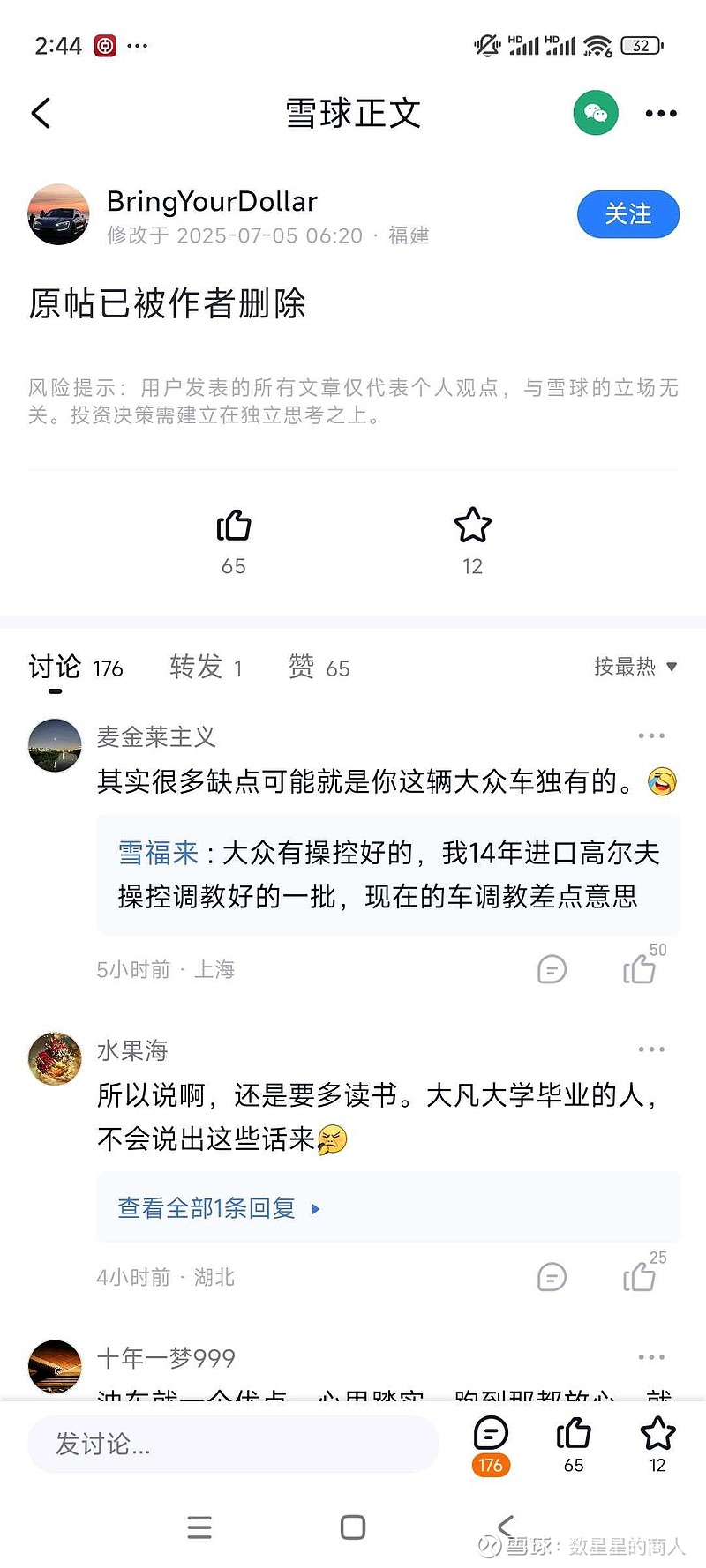The height and width of the screenshot is (1568, 706).
Task: Tap the WeChat share icon
Action: click(x=596, y=113)
